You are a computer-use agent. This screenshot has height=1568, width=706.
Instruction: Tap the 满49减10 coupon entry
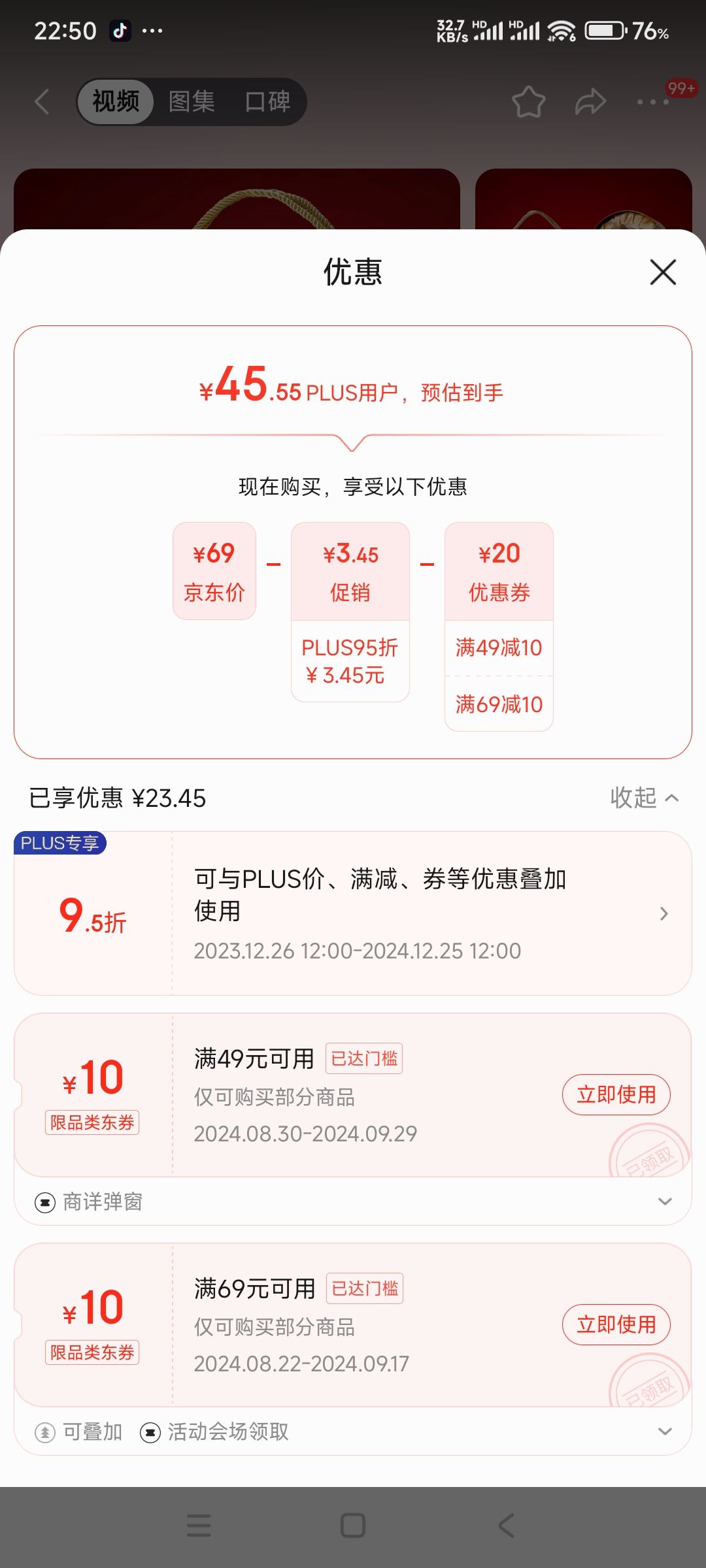click(x=498, y=647)
